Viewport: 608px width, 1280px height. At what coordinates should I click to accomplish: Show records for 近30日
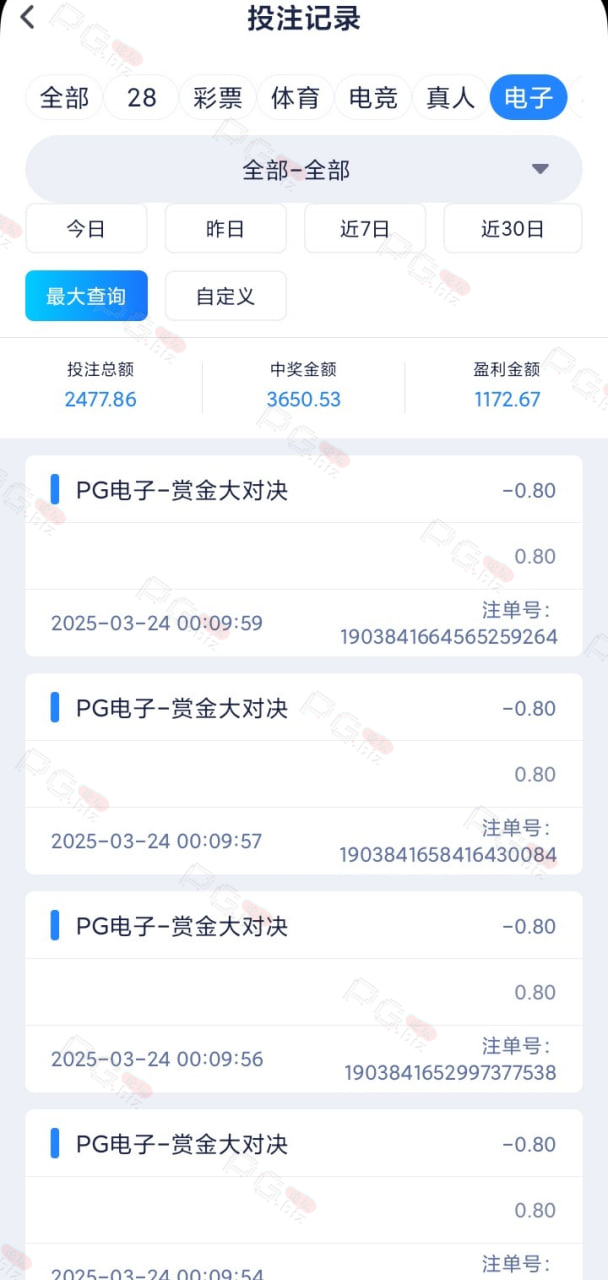513,228
